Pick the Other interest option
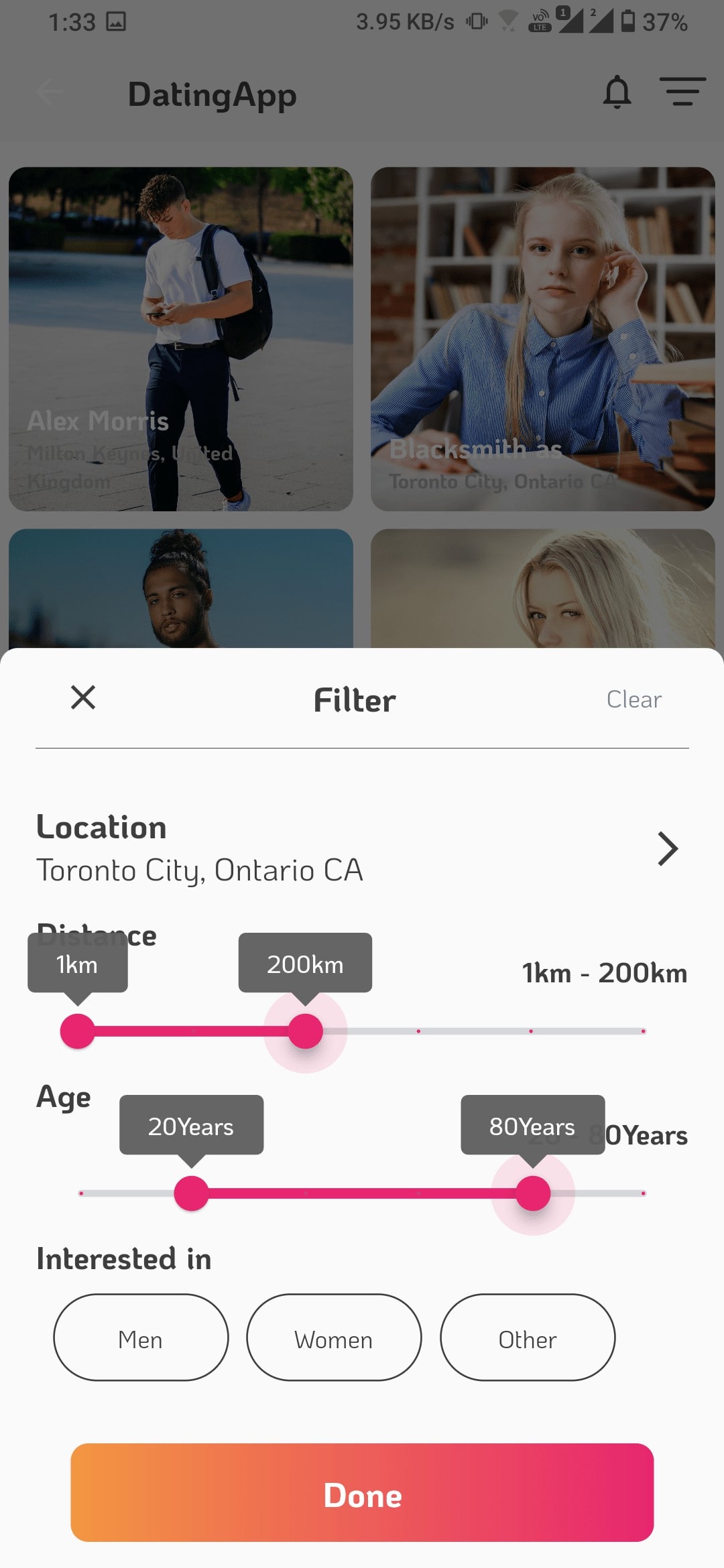This screenshot has width=724, height=1568. (528, 1337)
